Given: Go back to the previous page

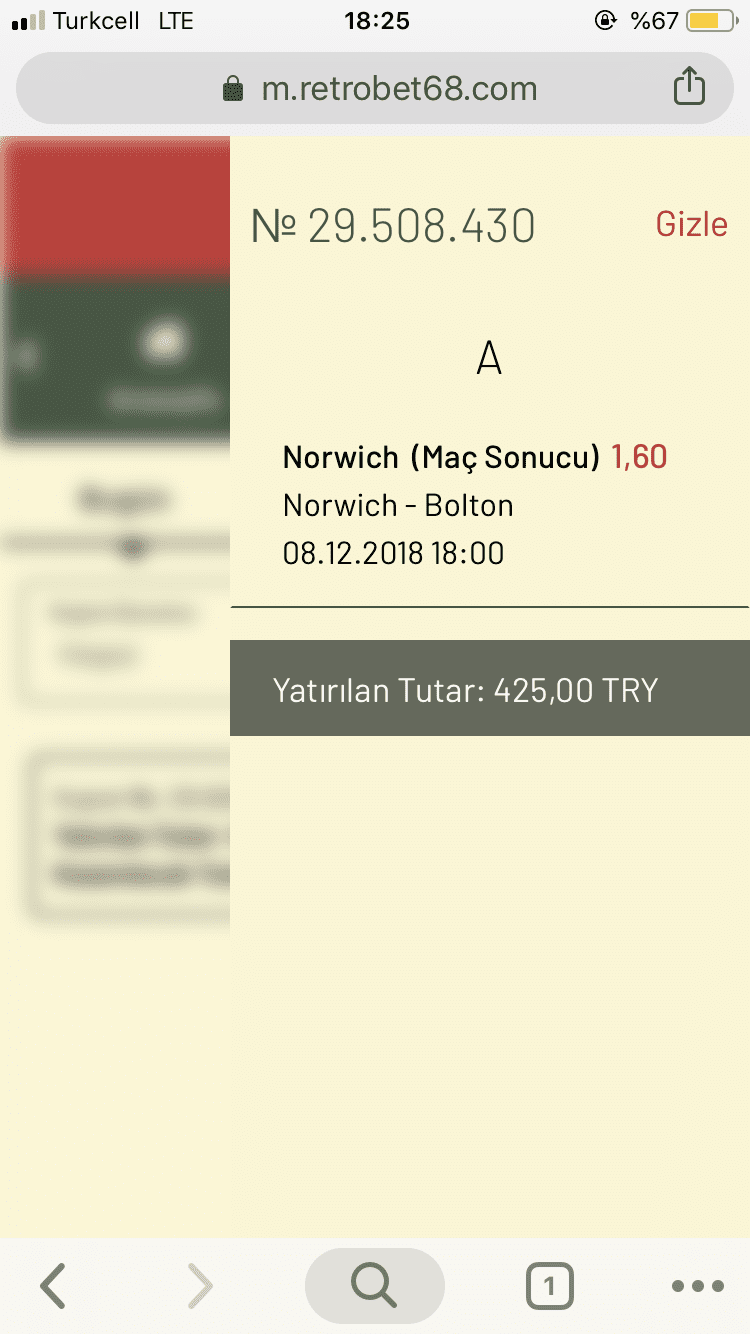Looking at the screenshot, I should (x=53, y=1286).
